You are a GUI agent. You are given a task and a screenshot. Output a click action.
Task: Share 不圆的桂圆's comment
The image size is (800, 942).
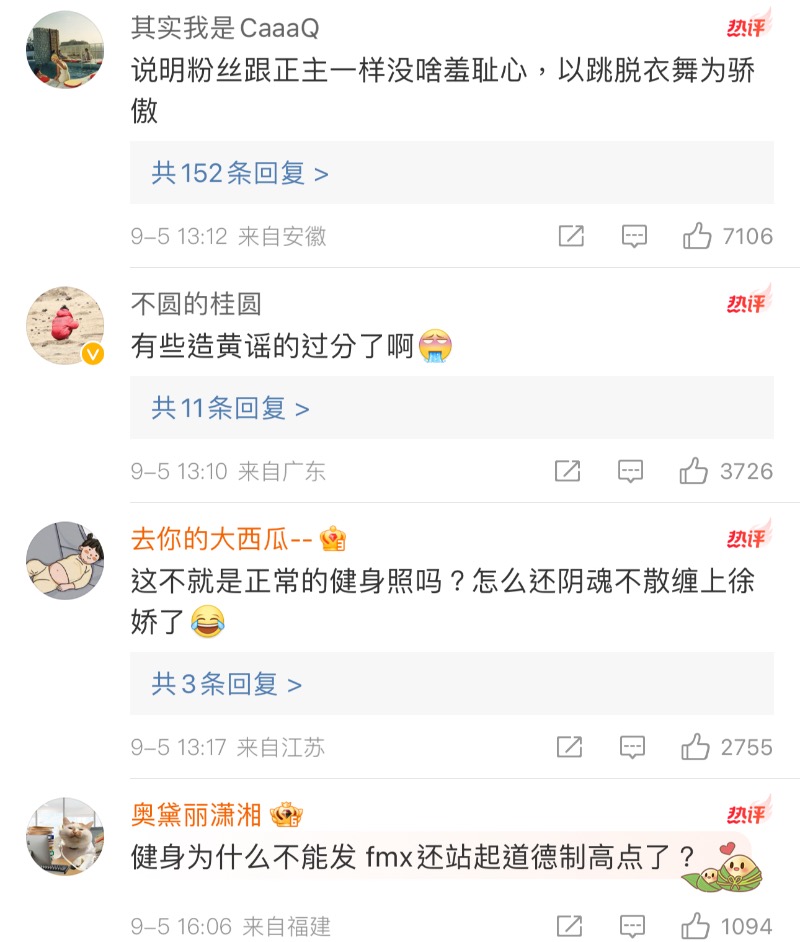point(568,471)
